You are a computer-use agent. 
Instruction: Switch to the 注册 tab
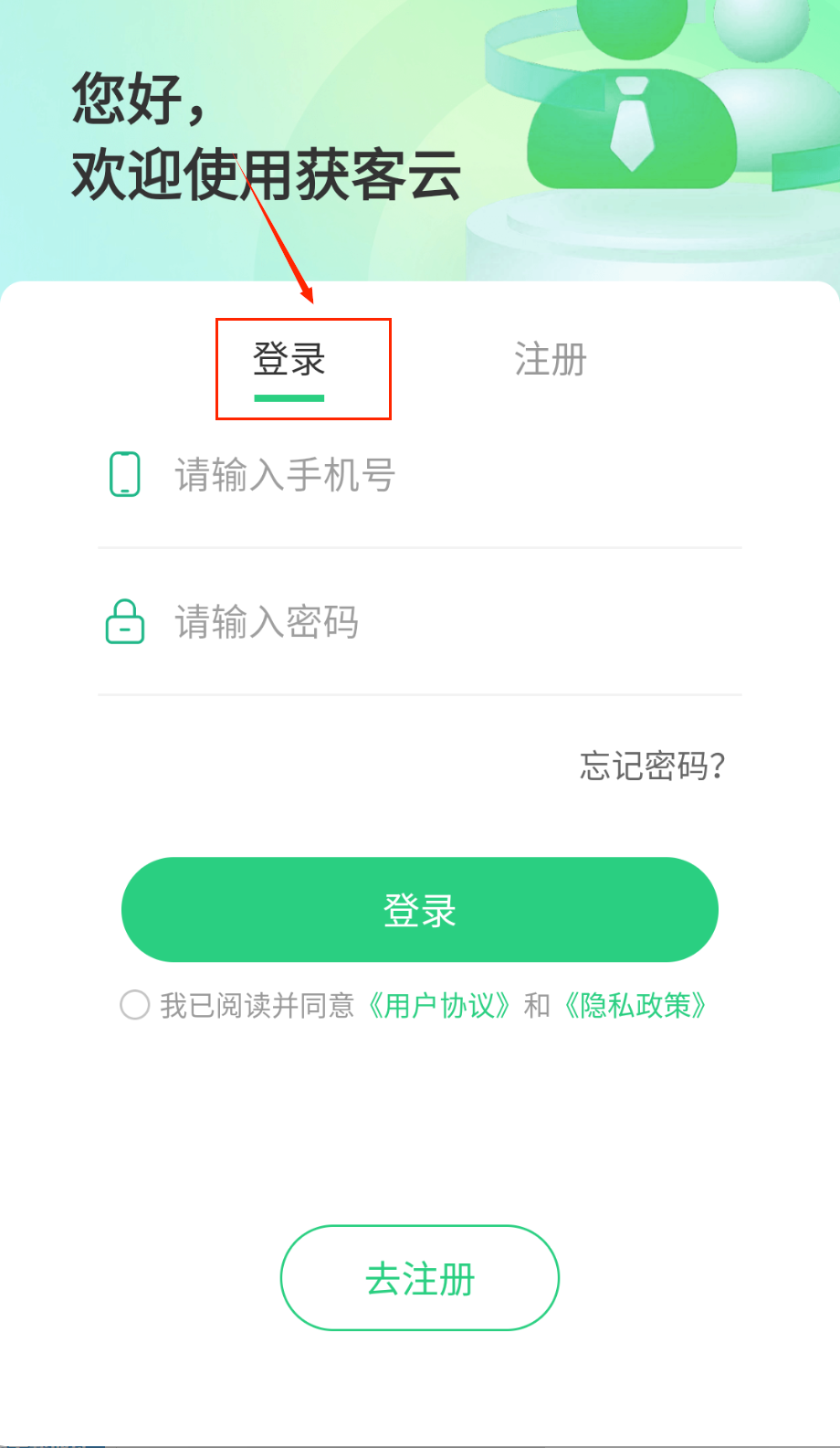(550, 360)
